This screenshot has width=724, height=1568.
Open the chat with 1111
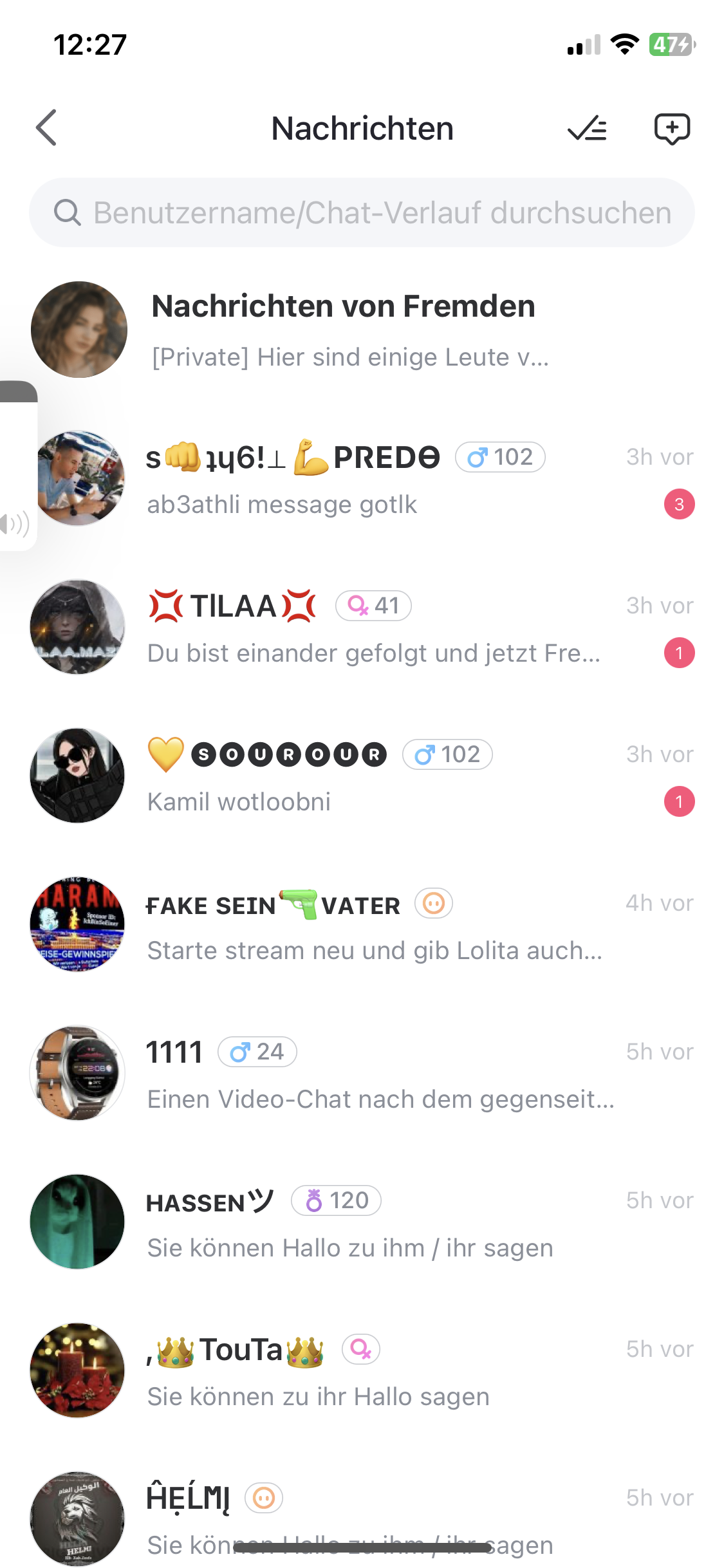tap(386, 1074)
